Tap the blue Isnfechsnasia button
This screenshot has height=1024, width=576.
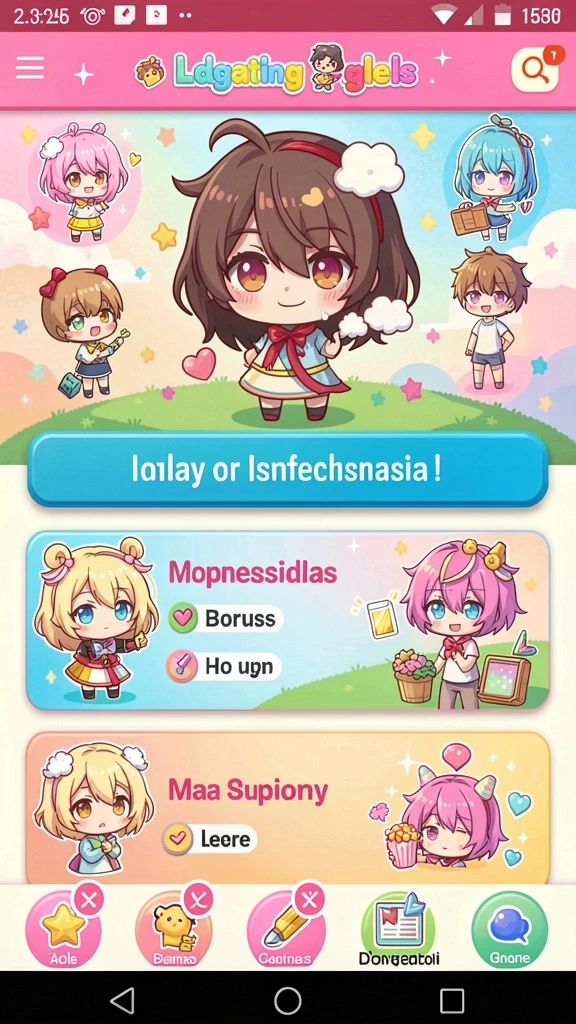287,470
